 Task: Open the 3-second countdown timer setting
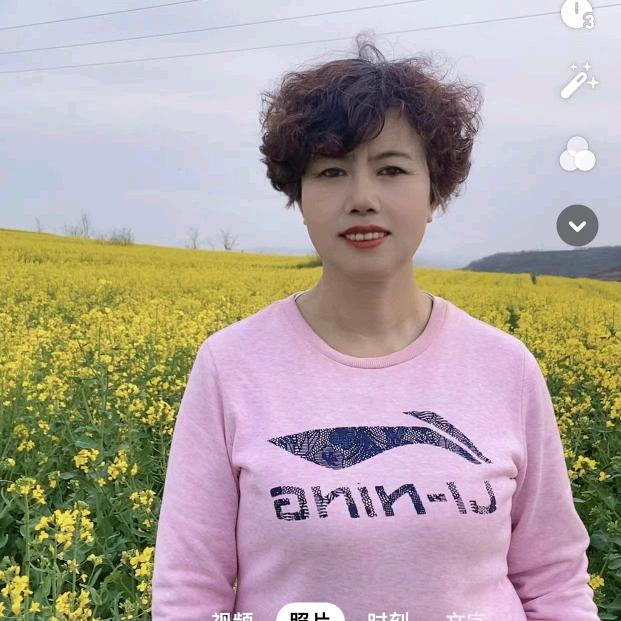pyautogui.click(x=577, y=12)
